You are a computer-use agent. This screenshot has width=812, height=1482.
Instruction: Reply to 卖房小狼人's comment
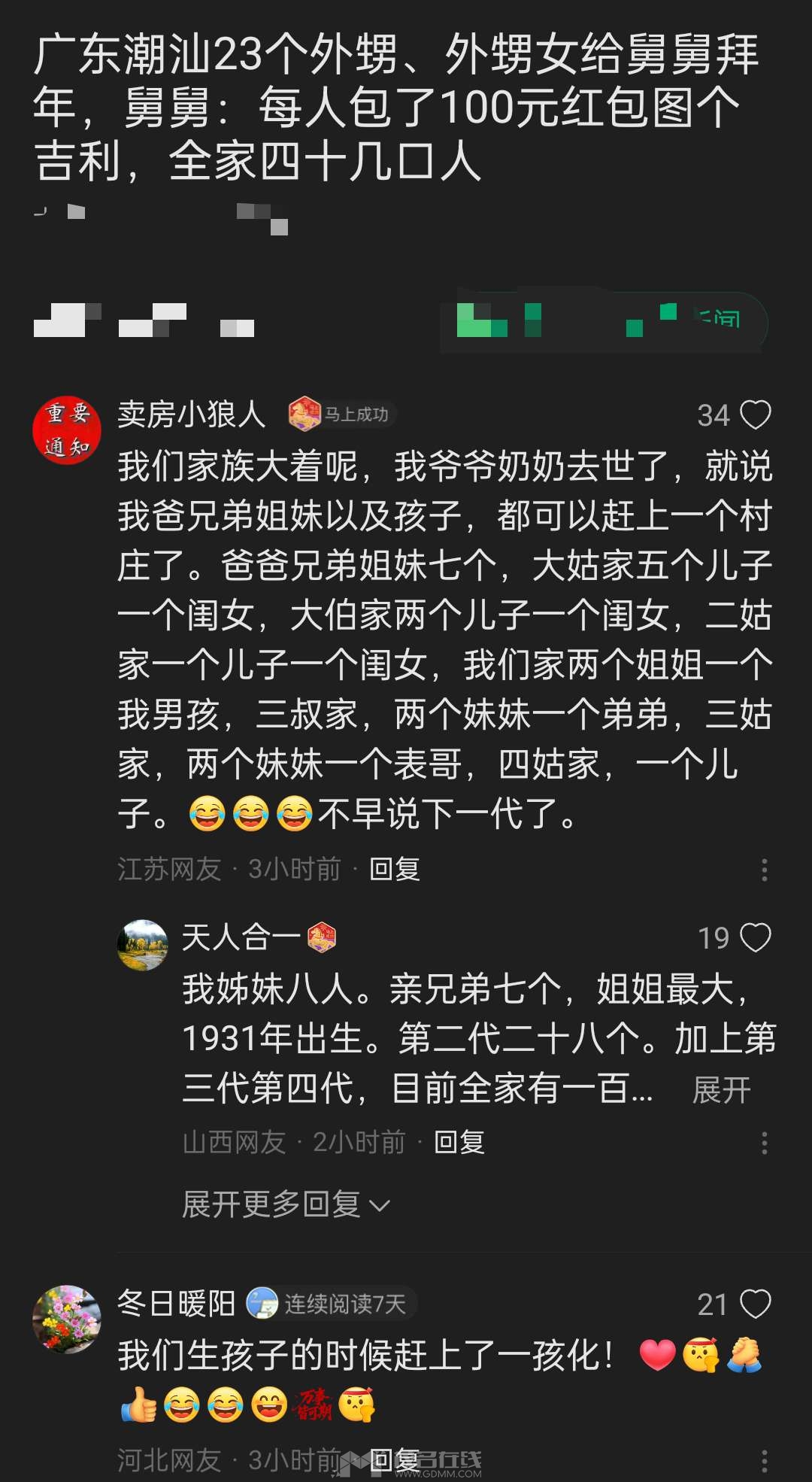tap(395, 870)
